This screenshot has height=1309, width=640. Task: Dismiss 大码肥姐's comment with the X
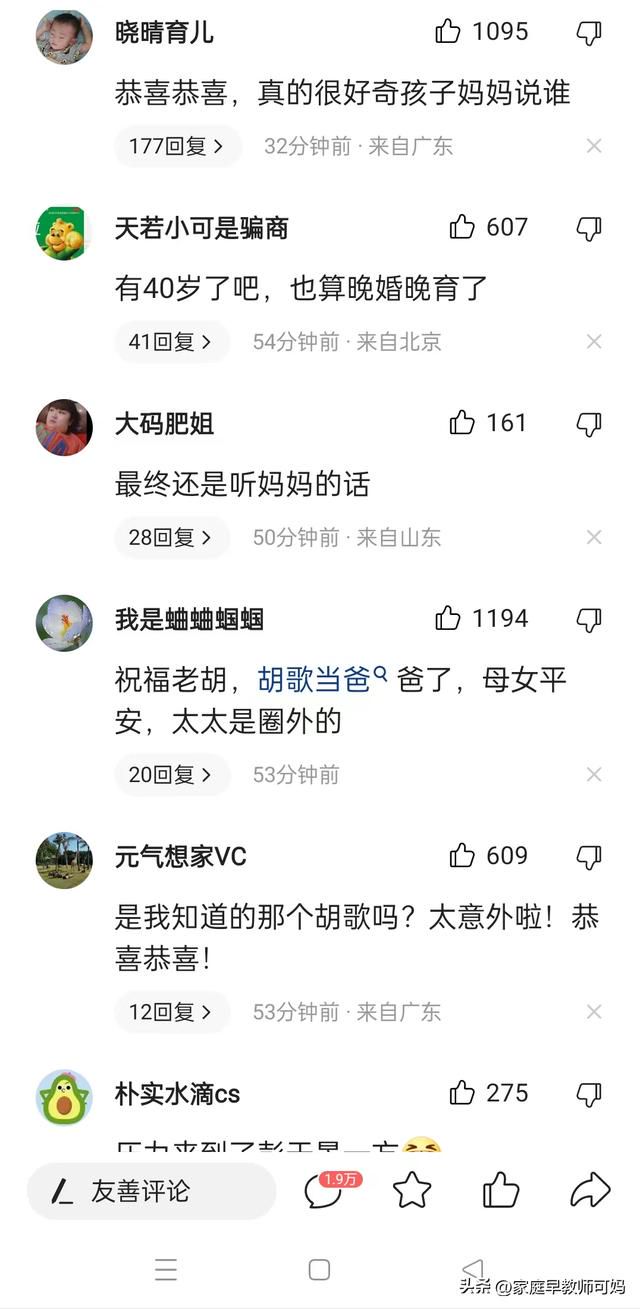pyautogui.click(x=594, y=537)
